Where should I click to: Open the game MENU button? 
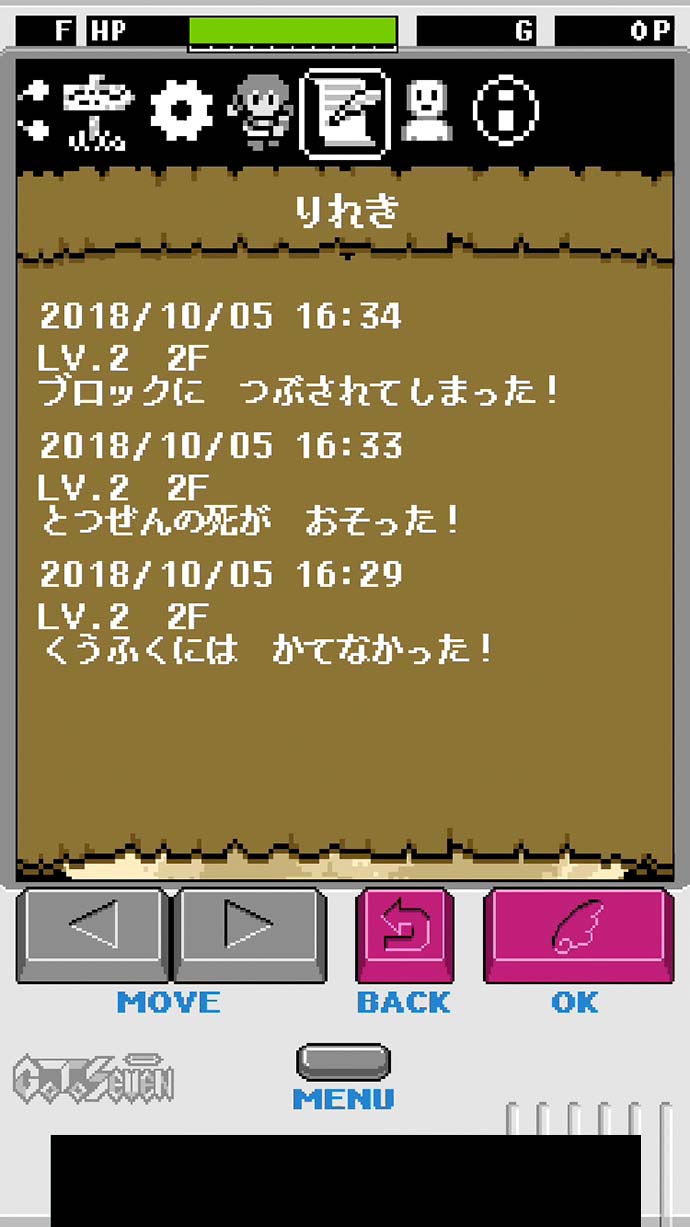[343, 1062]
